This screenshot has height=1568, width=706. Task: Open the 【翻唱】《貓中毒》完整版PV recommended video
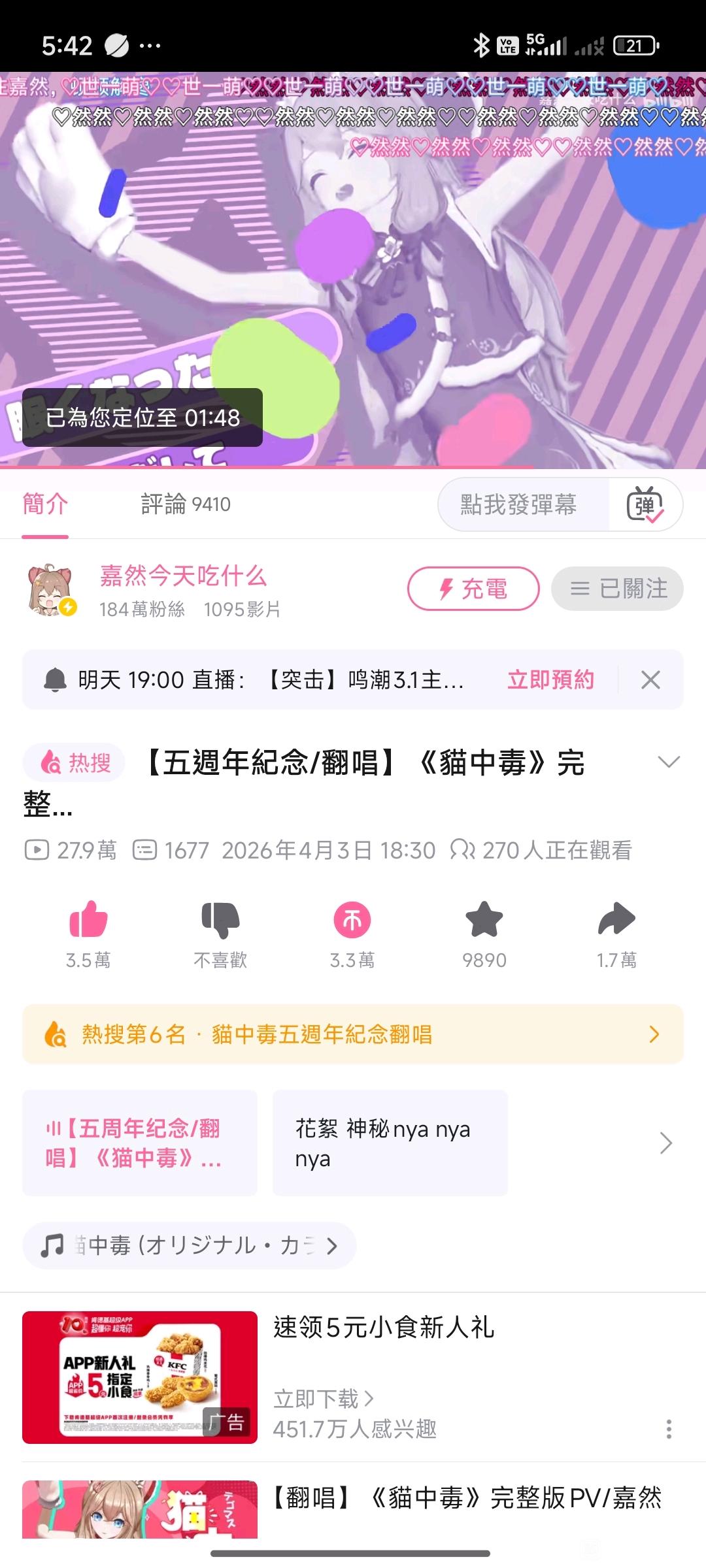click(x=467, y=1497)
